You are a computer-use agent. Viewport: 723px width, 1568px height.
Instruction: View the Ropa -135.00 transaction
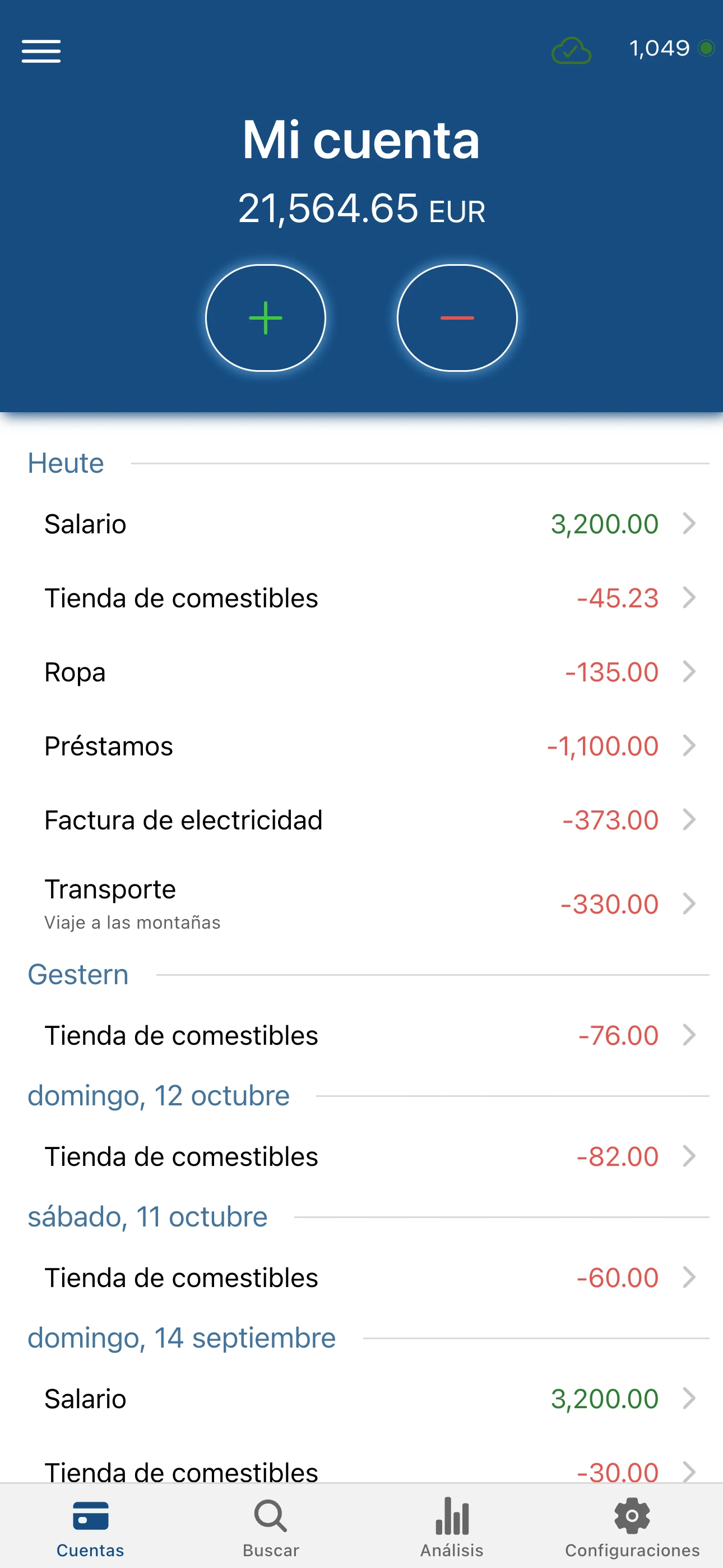361,672
